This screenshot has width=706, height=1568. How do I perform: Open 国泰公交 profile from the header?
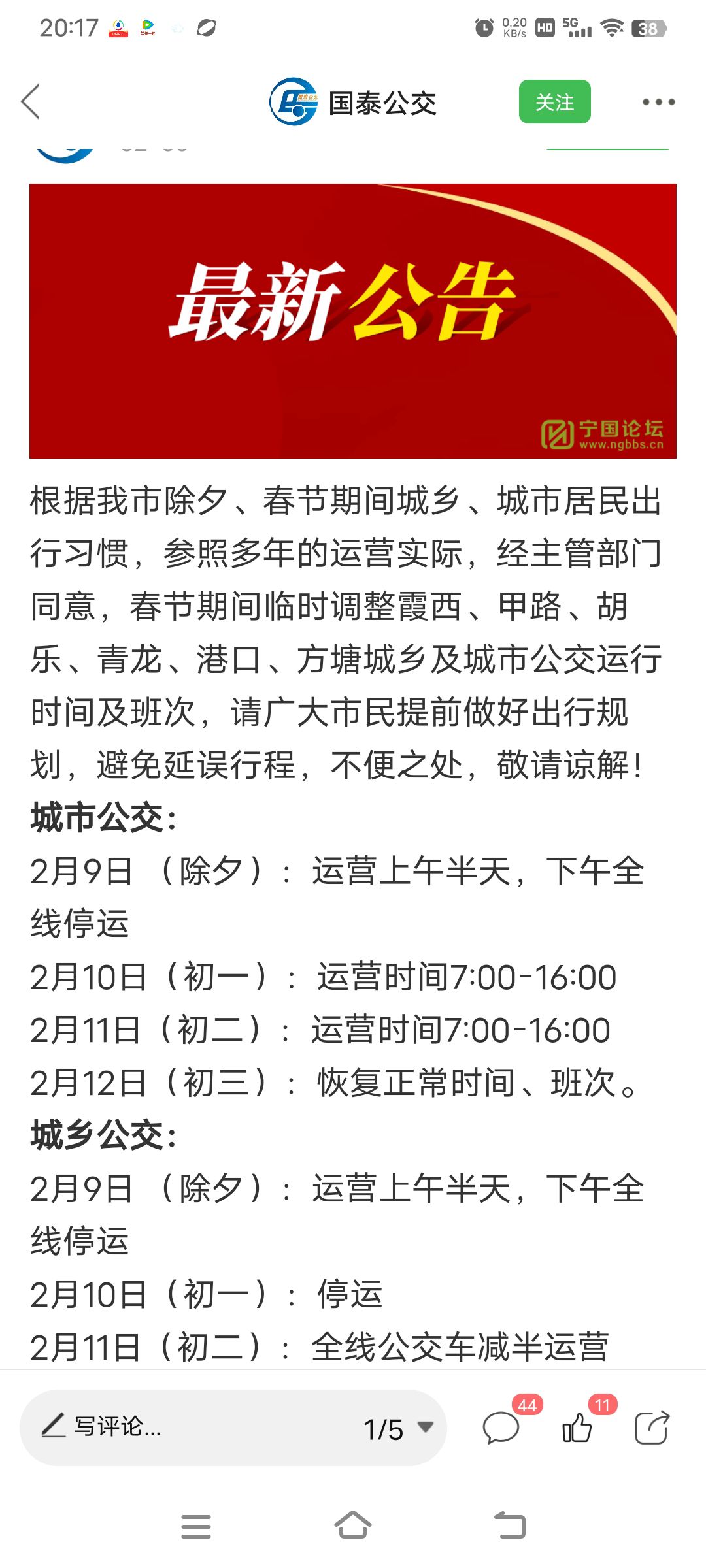pyautogui.click(x=353, y=102)
